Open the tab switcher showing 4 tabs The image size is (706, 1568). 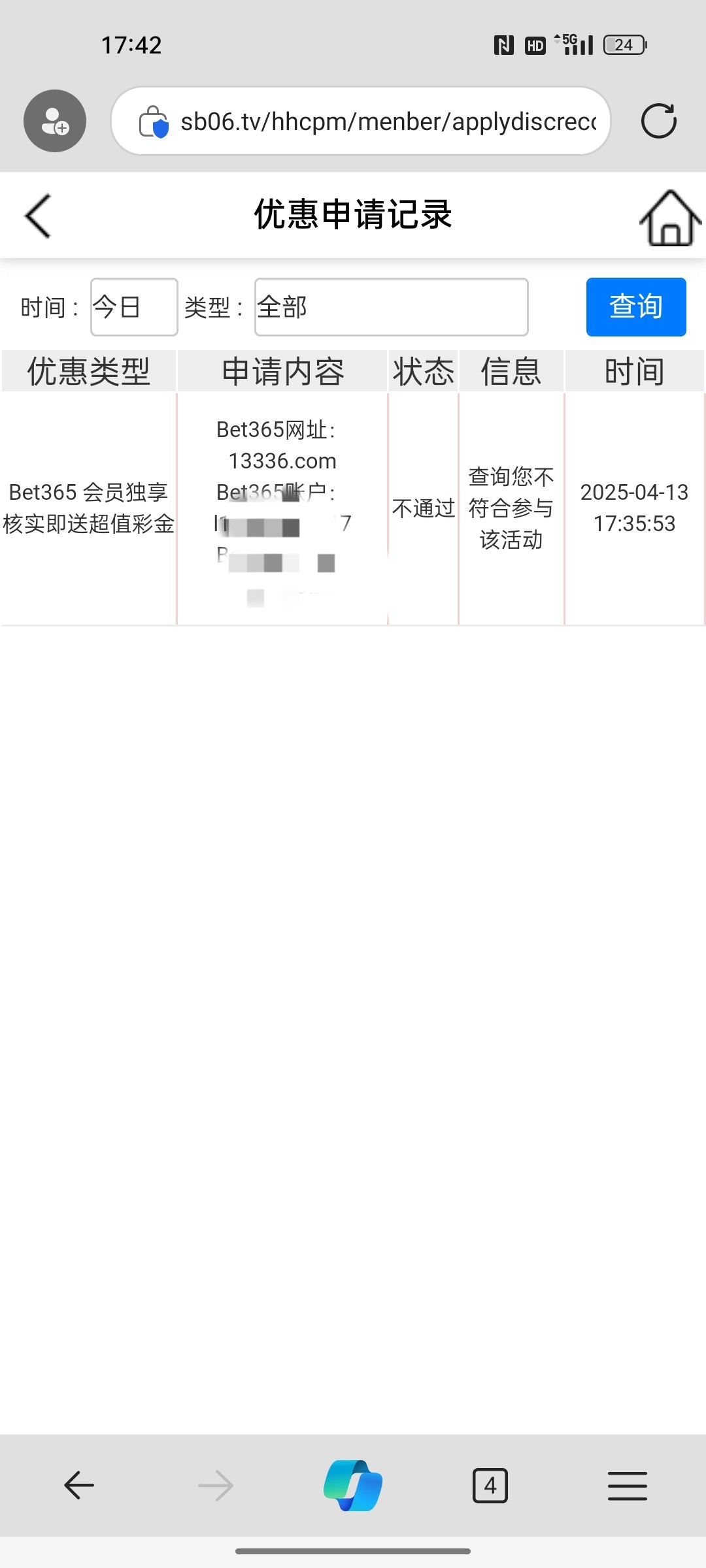coord(490,1486)
